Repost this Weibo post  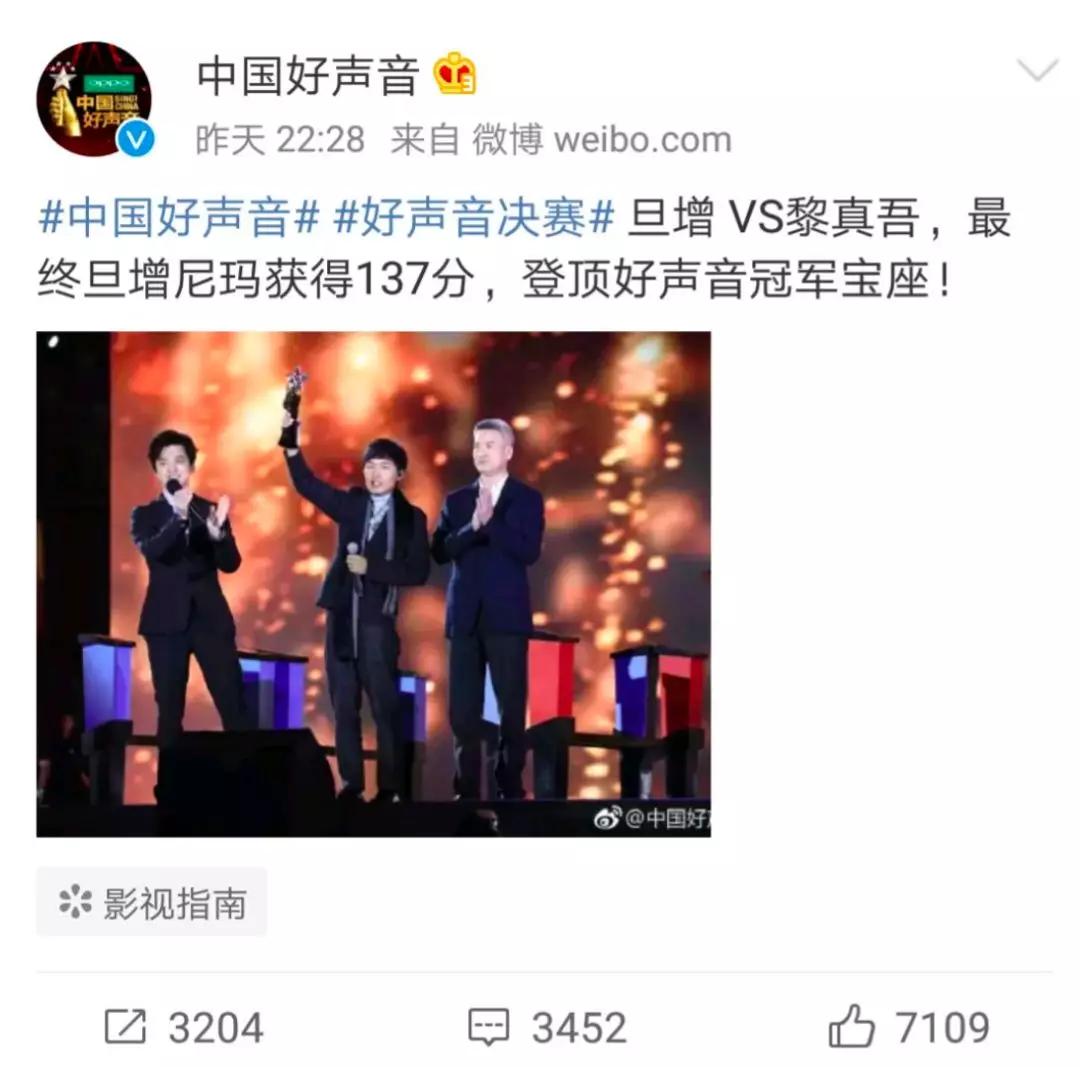pyautogui.click(x=184, y=1027)
